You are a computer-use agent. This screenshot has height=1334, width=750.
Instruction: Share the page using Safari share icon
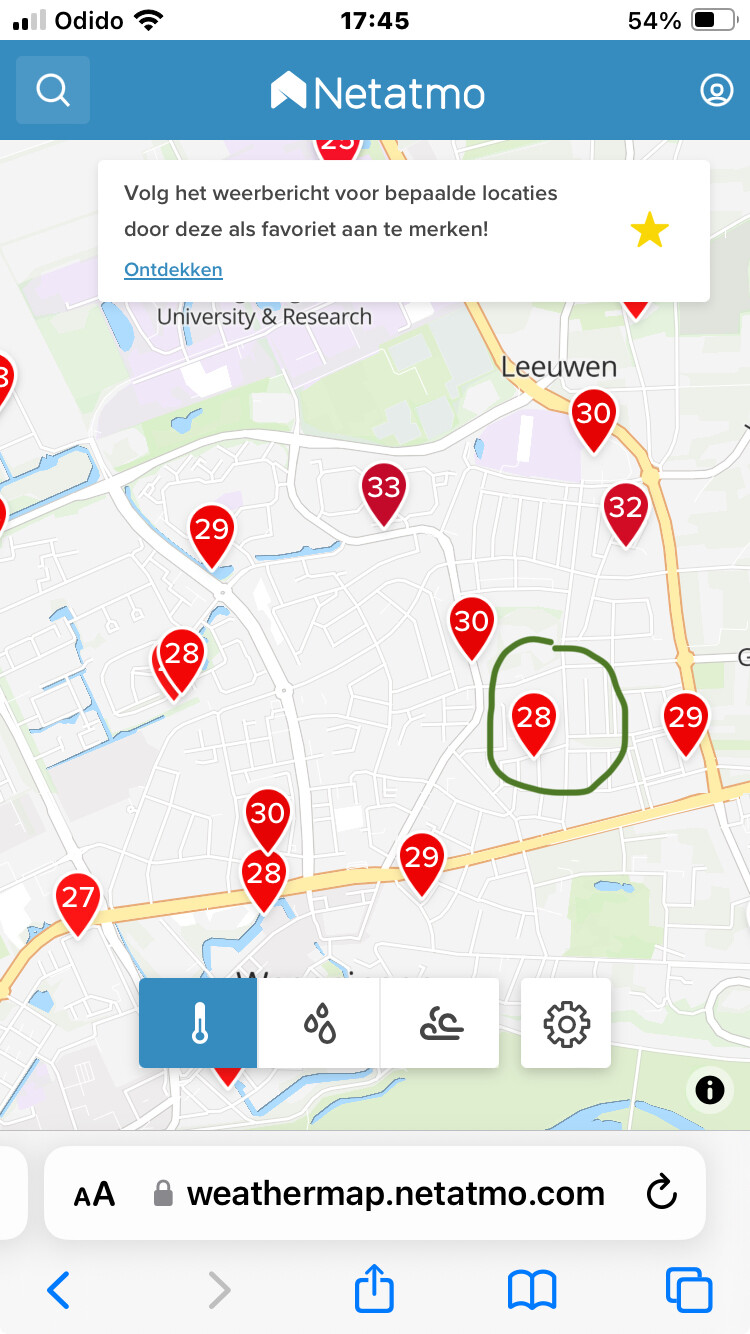pos(375,1289)
